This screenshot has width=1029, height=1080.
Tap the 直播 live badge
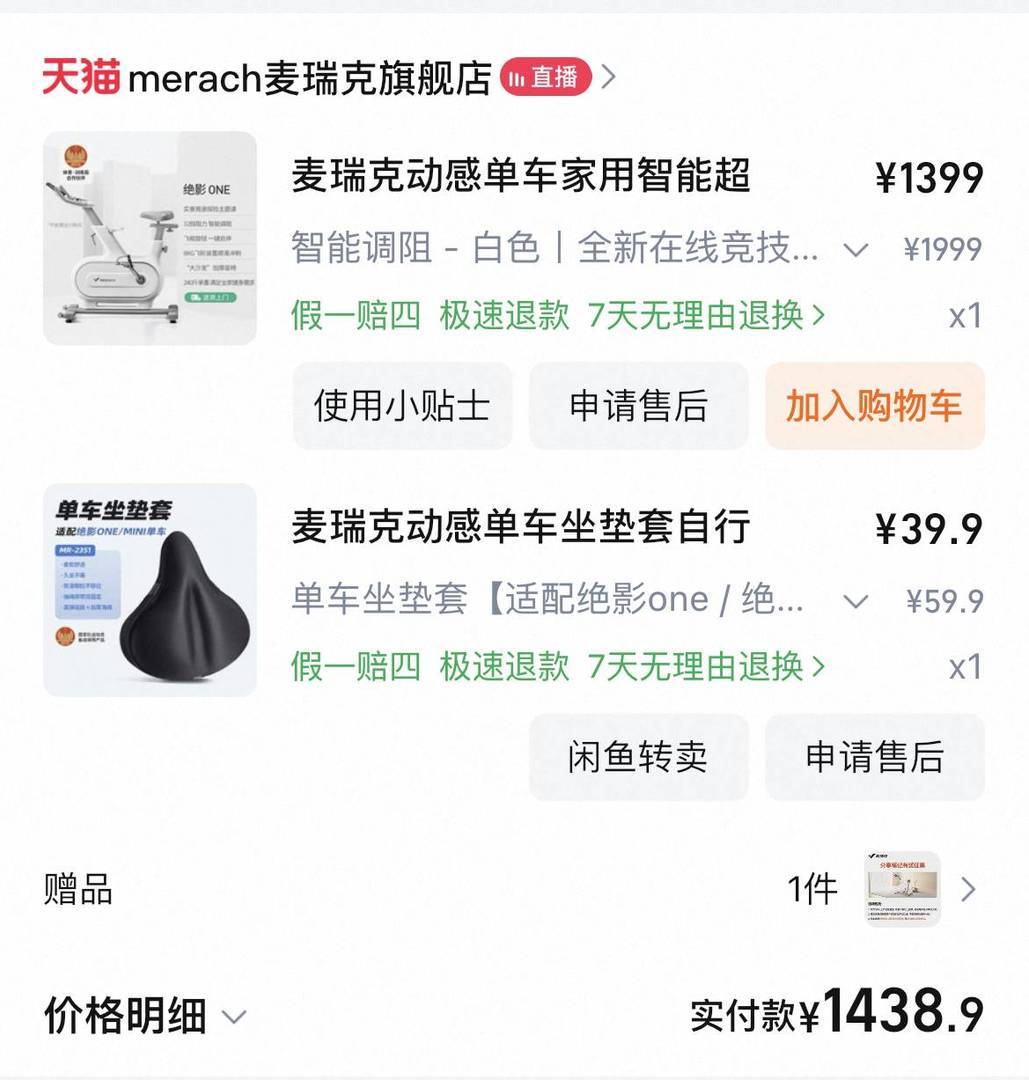(x=546, y=77)
